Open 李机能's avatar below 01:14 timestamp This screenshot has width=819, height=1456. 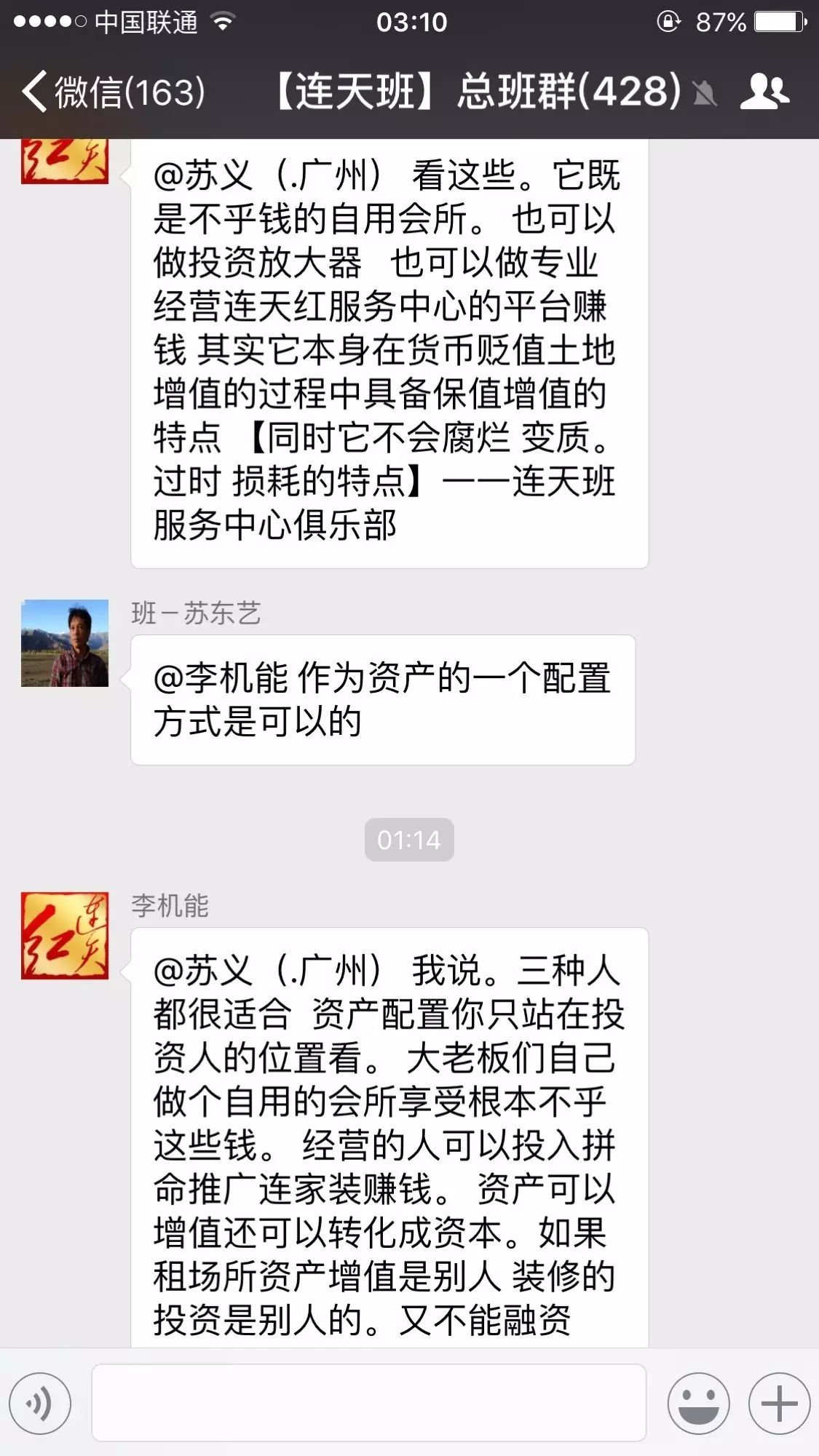(x=65, y=936)
